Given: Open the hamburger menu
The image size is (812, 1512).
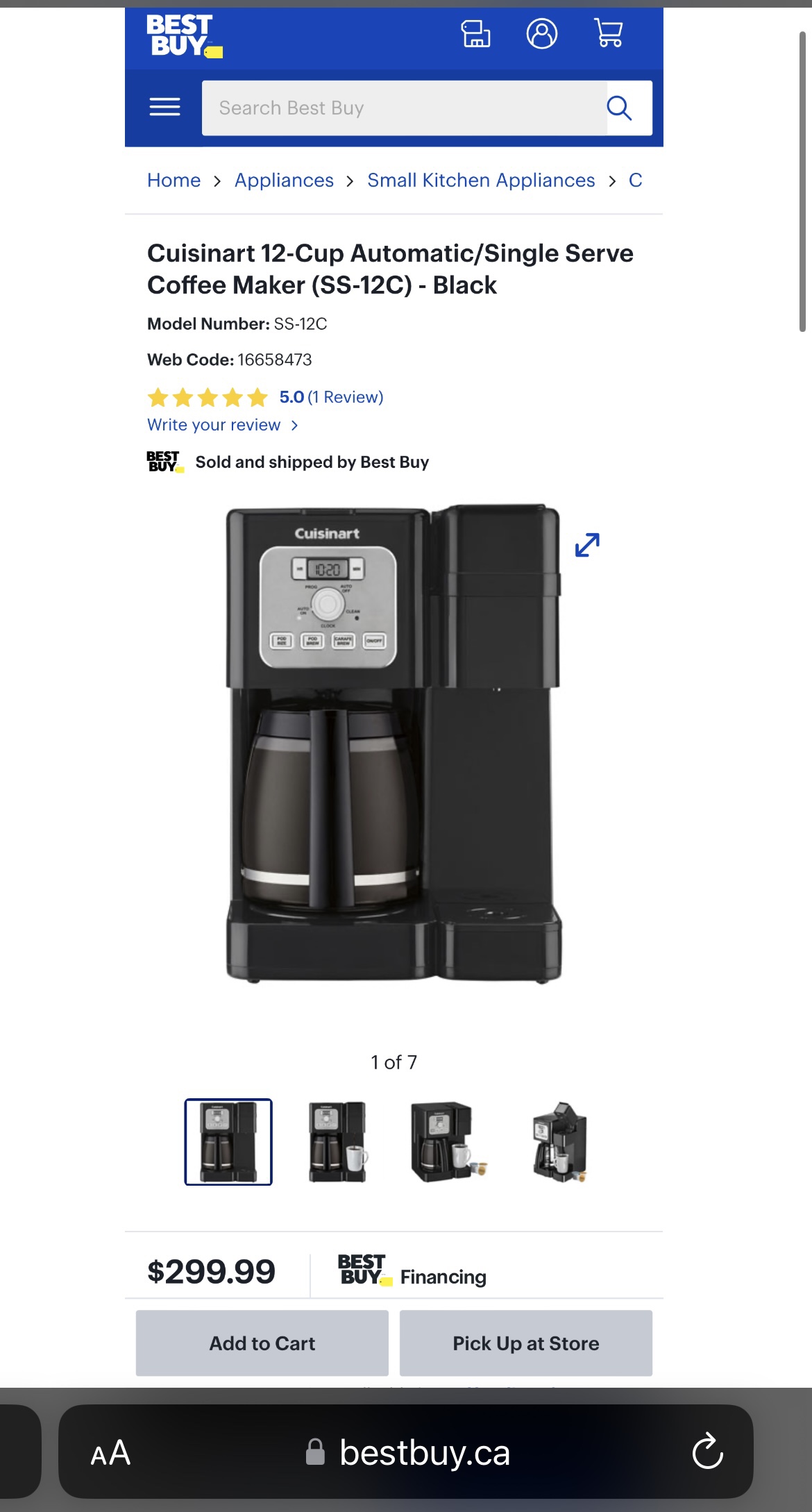Looking at the screenshot, I should point(164,107).
